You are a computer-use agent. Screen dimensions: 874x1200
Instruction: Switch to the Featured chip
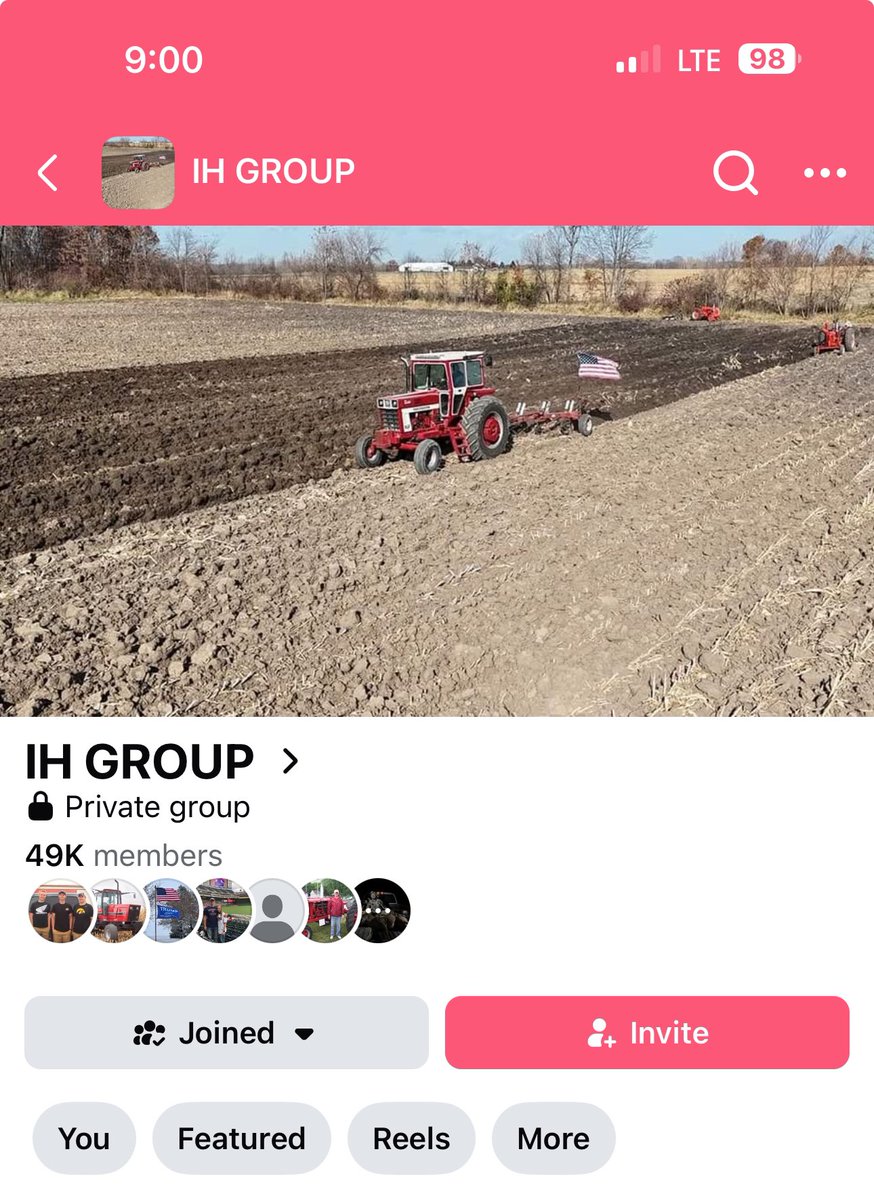(x=241, y=1138)
